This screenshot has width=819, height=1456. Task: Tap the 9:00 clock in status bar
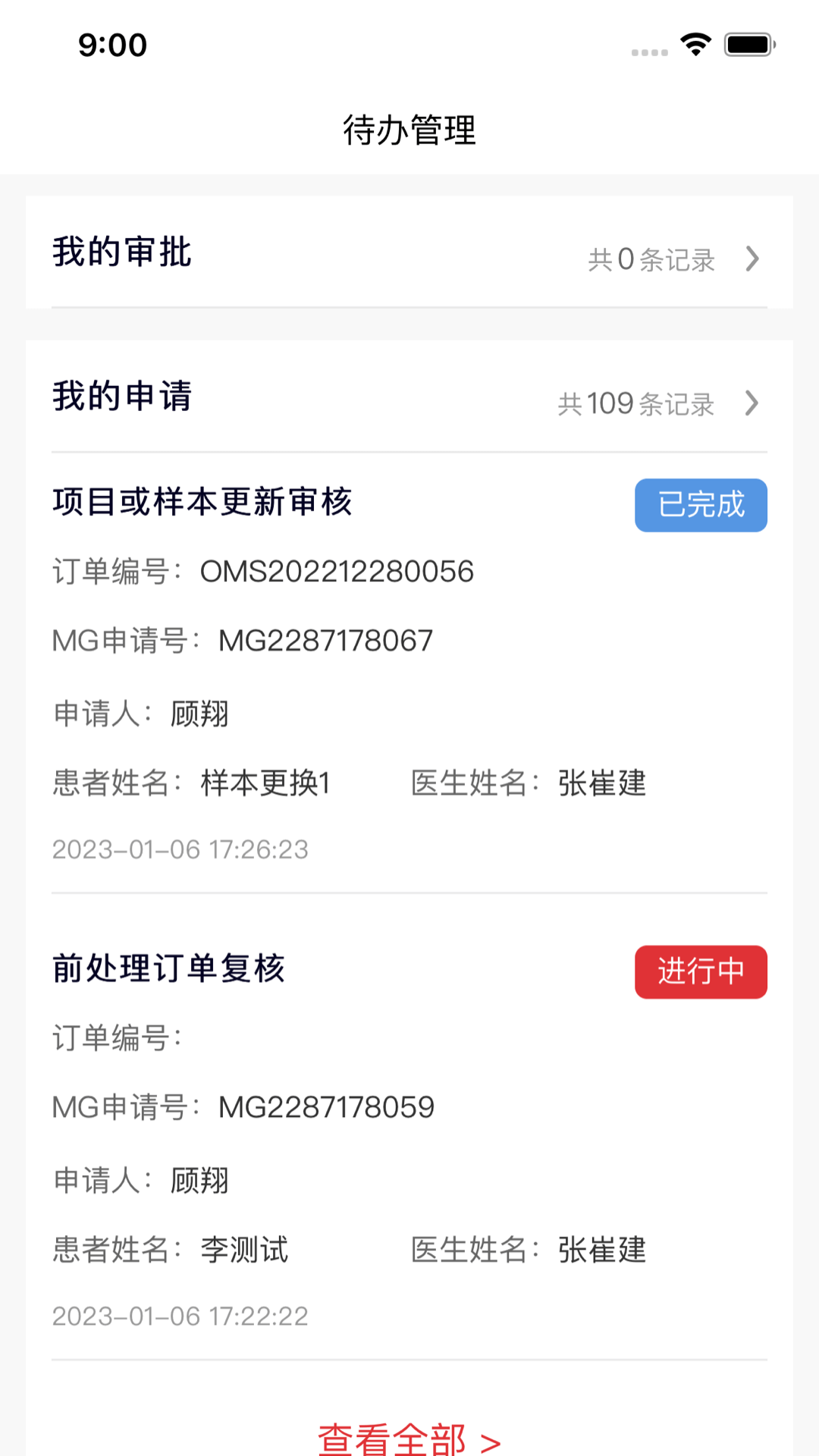112,45
